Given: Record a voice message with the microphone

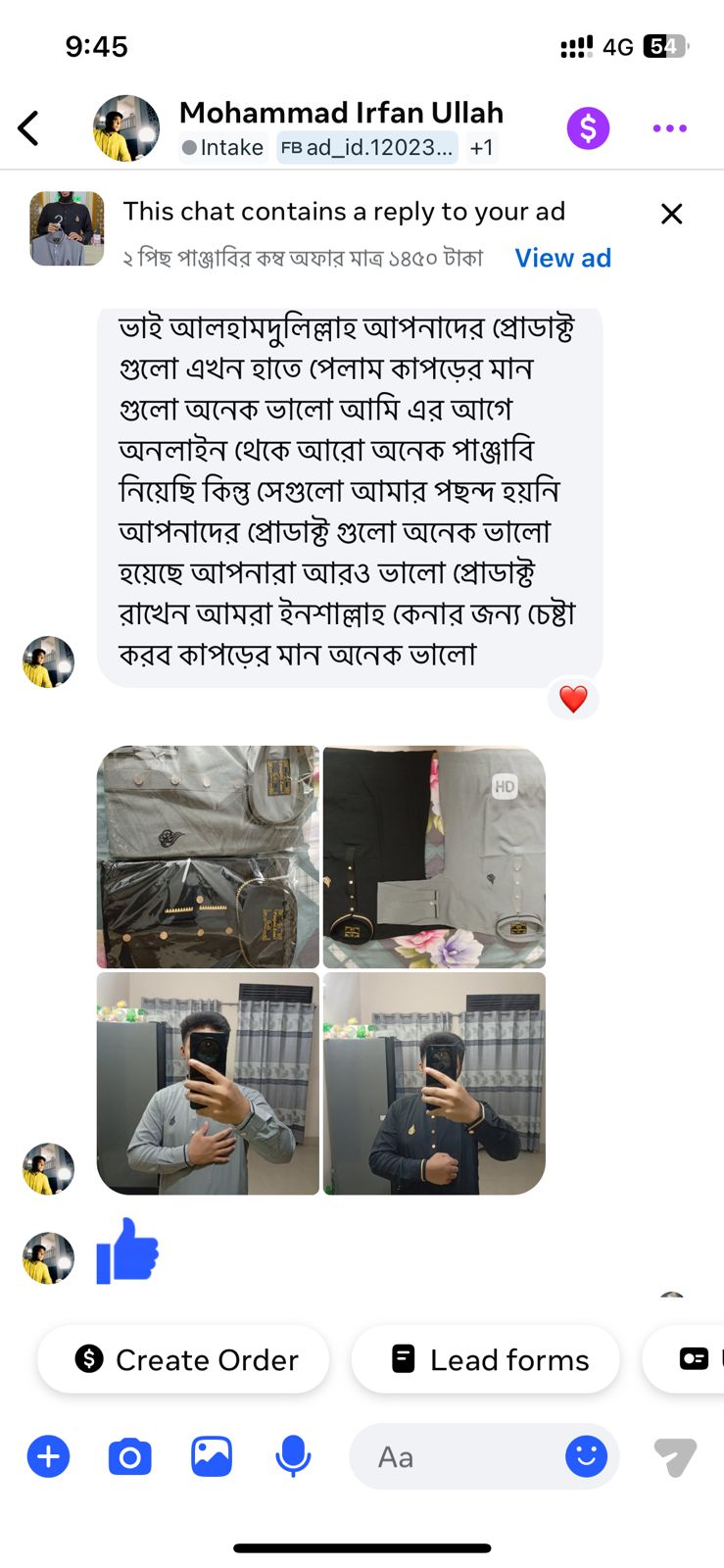Looking at the screenshot, I should click(292, 1457).
